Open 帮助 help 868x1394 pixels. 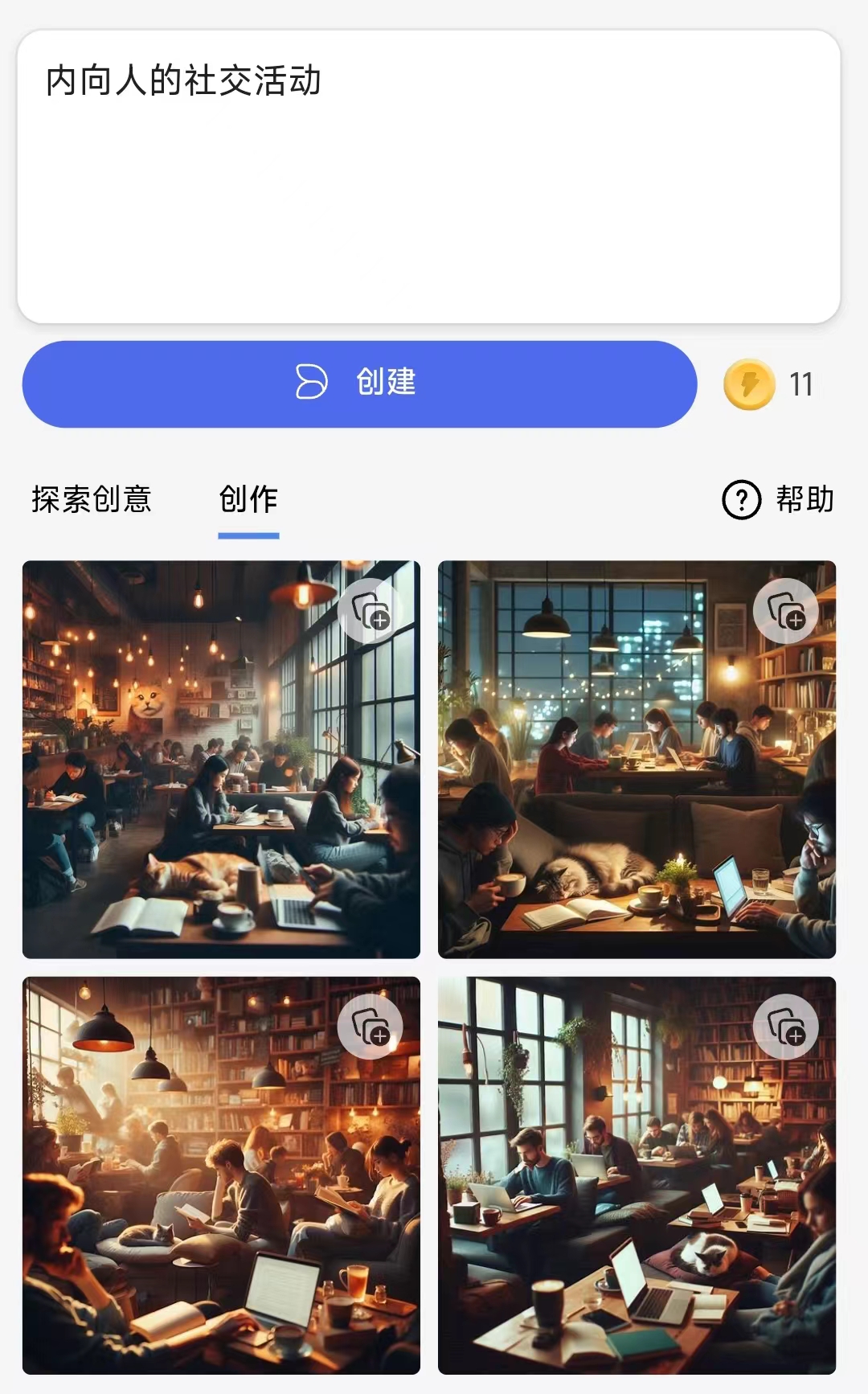pyautogui.click(x=778, y=500)
